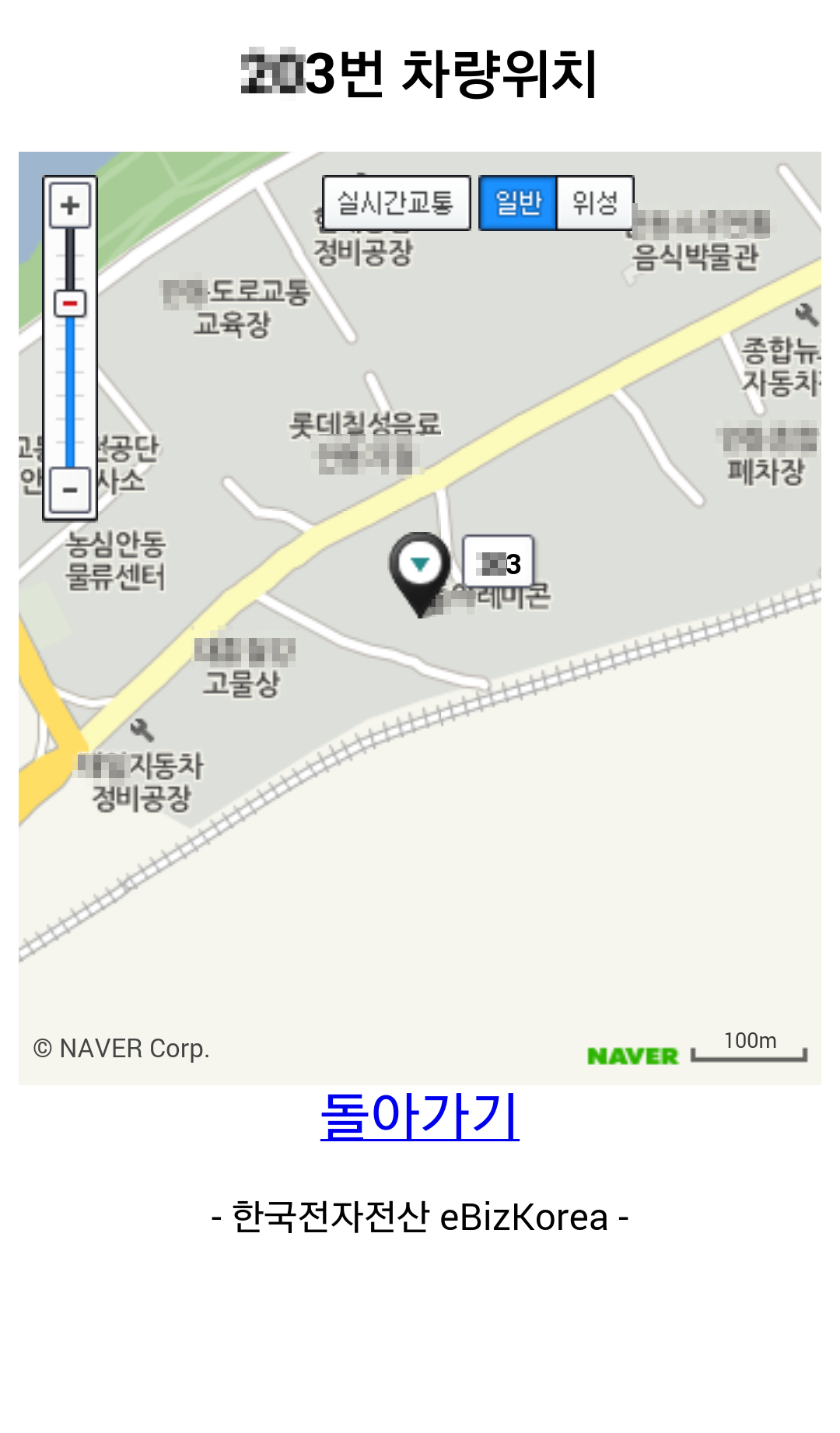Switch to 위성 satellite view

point(595,203)
